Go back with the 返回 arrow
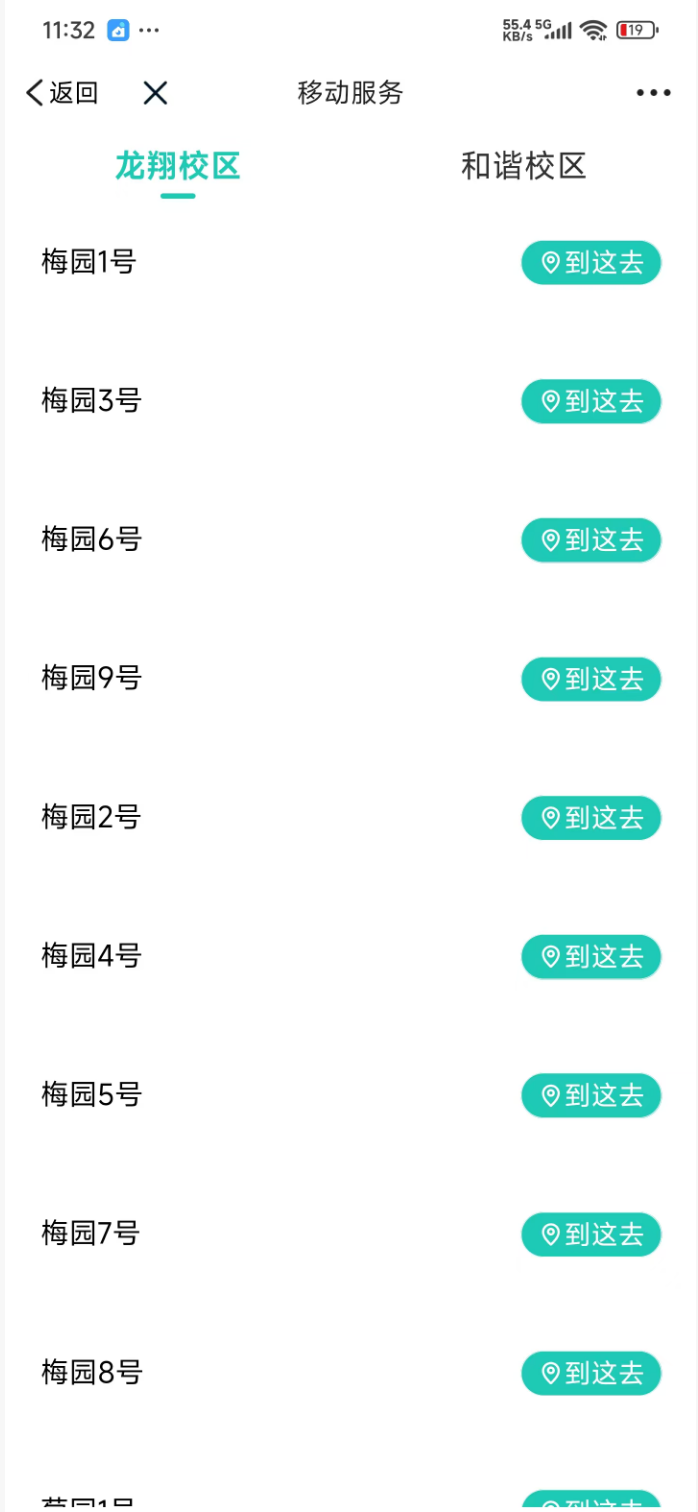Screen dimensions: 698x1512 pos(62,93)
